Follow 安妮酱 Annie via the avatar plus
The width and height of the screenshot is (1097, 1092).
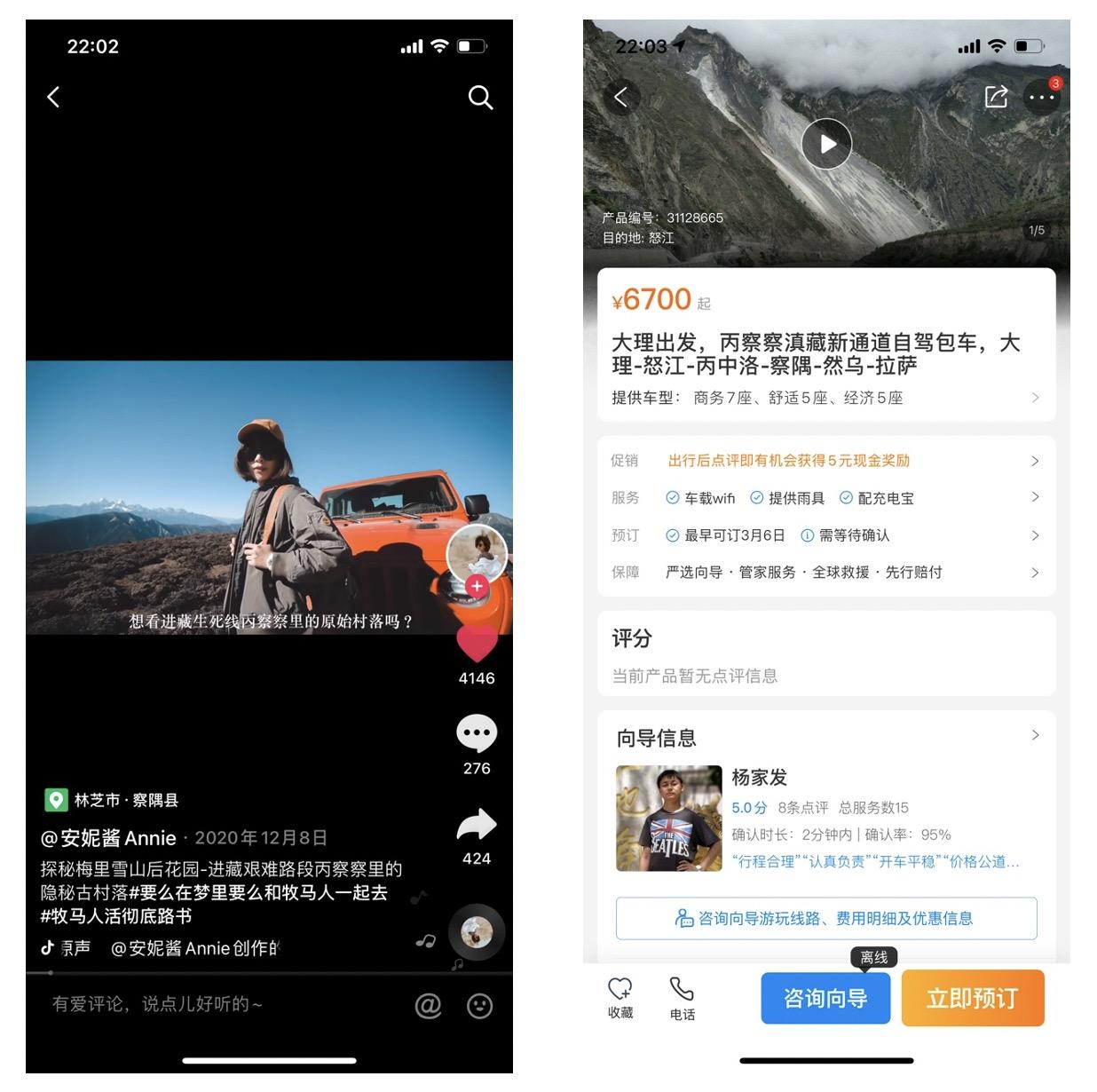click(477, 586)
